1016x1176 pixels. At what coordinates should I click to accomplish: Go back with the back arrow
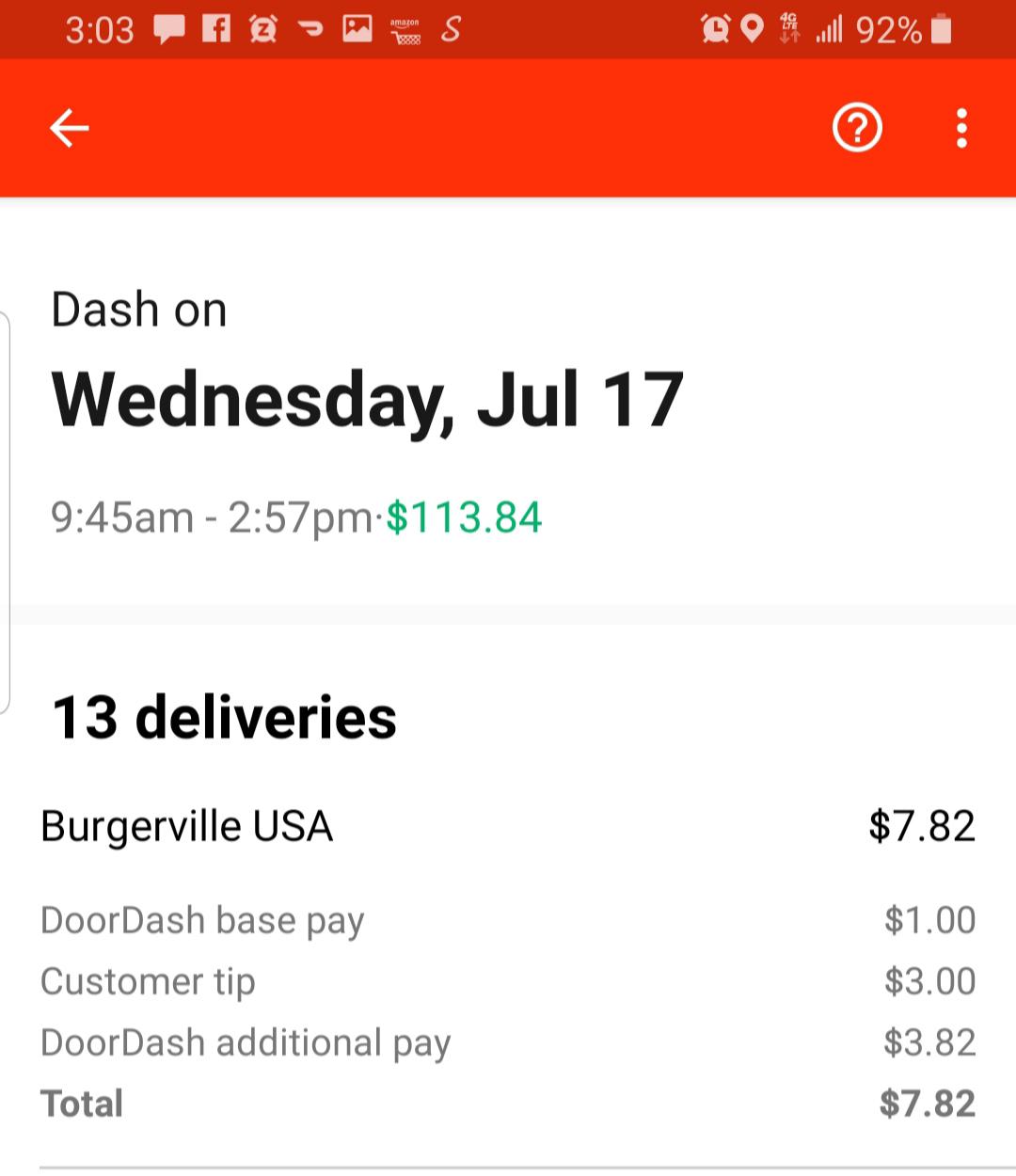pos(69,127)
